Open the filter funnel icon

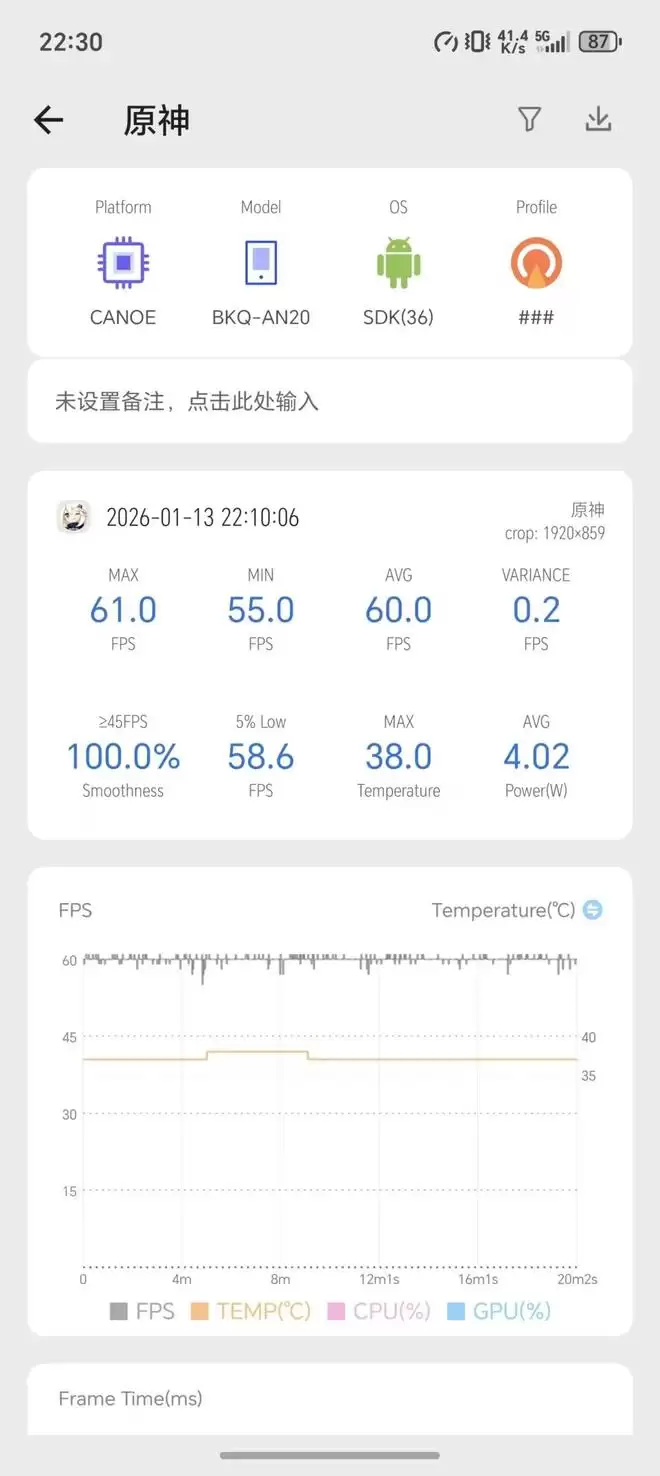(530, 120)
